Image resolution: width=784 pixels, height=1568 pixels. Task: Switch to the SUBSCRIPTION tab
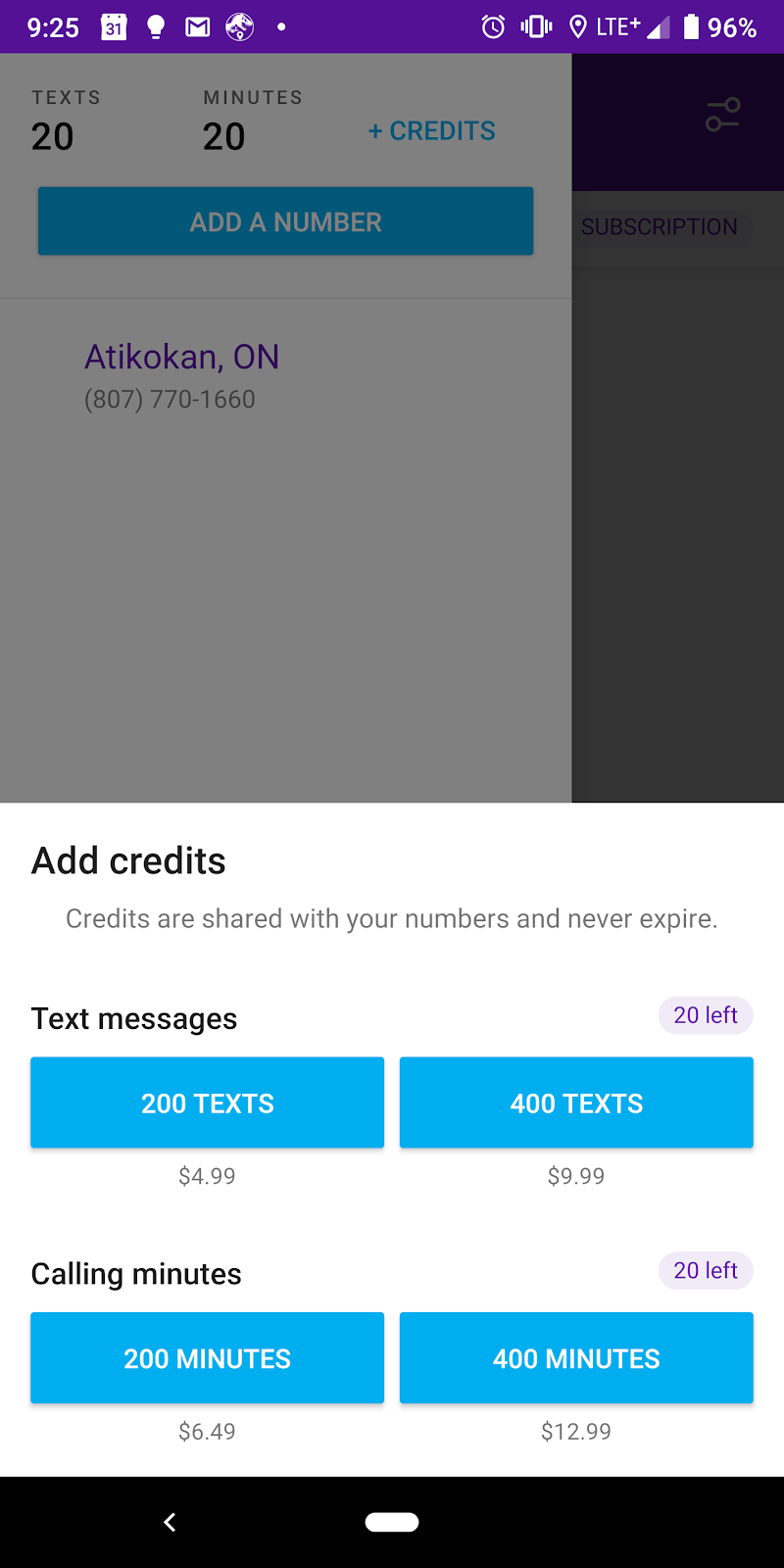point(659,226)
